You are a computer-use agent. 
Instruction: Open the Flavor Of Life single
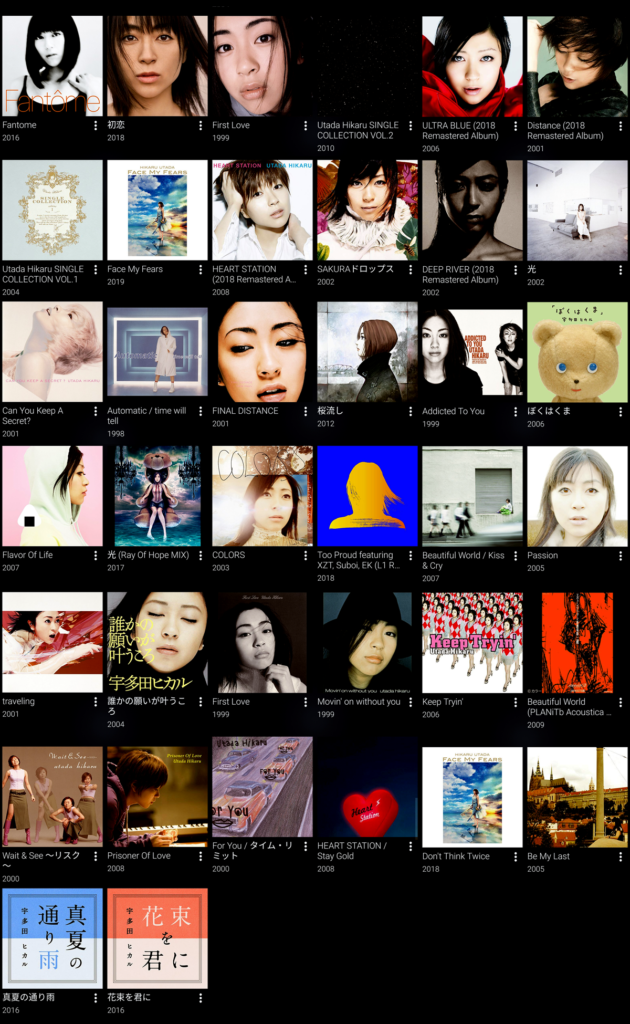[x=52, y=496]
